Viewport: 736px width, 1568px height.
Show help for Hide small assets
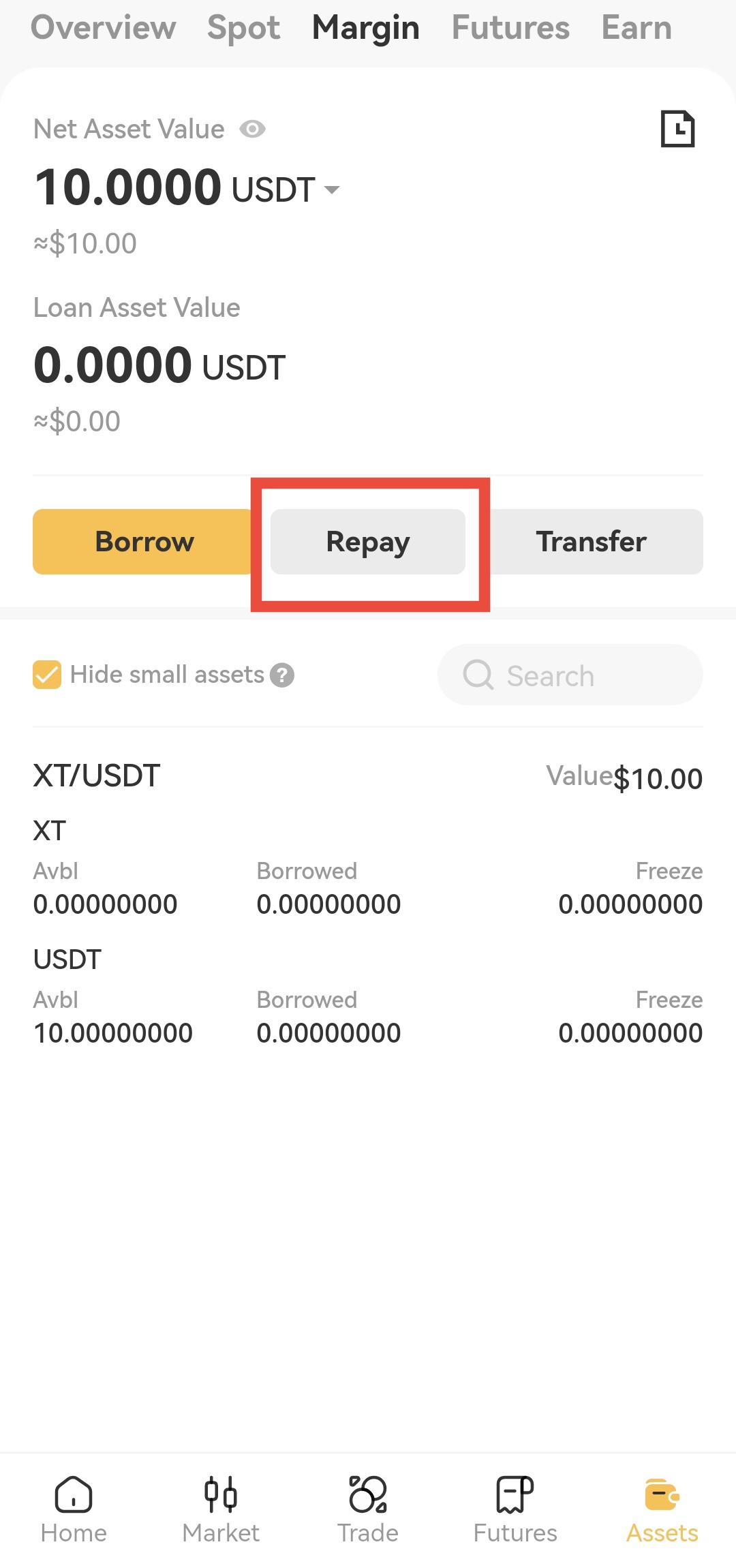pos(282,675)
